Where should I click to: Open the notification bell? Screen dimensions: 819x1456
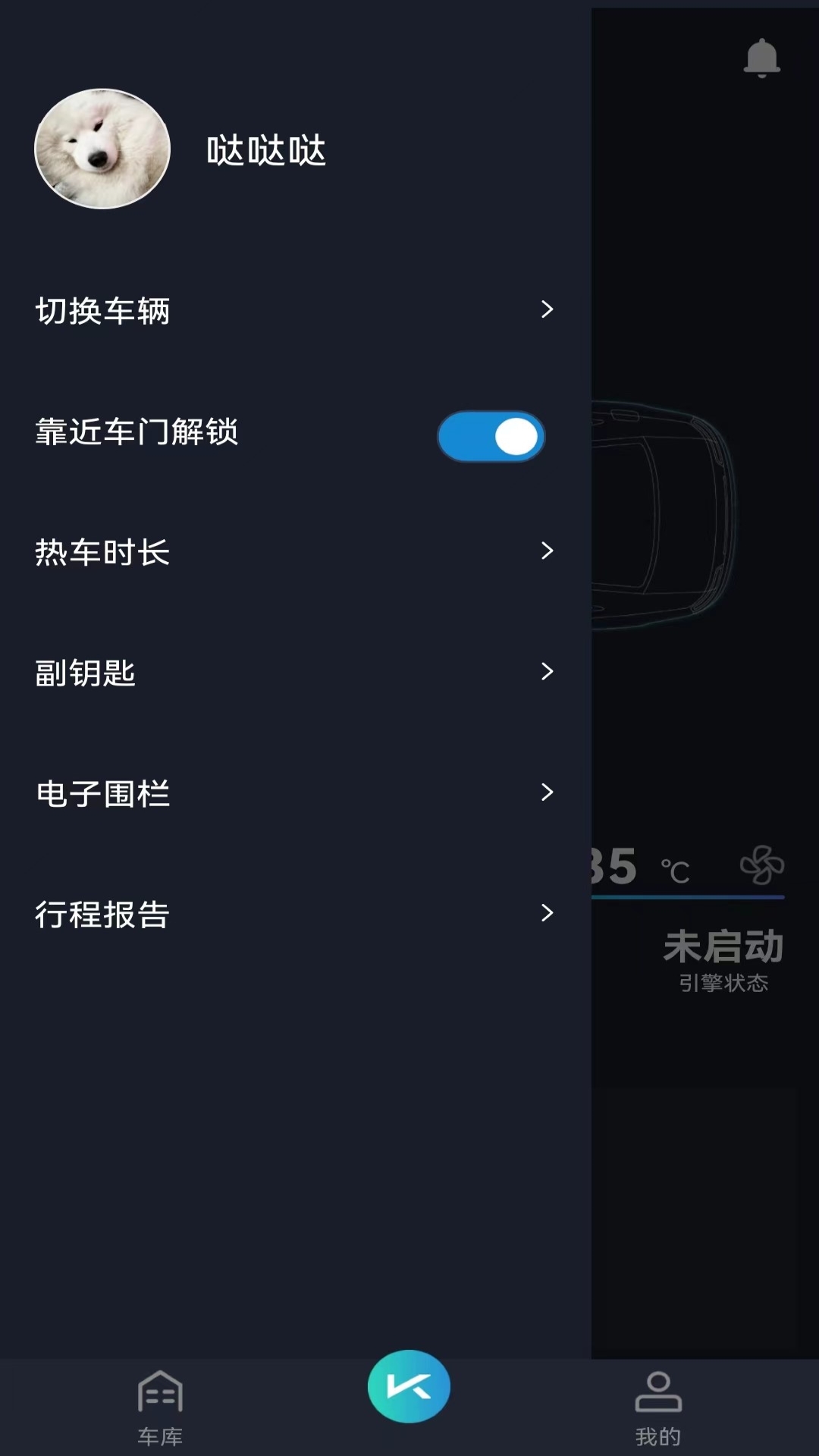pos(762,57)
